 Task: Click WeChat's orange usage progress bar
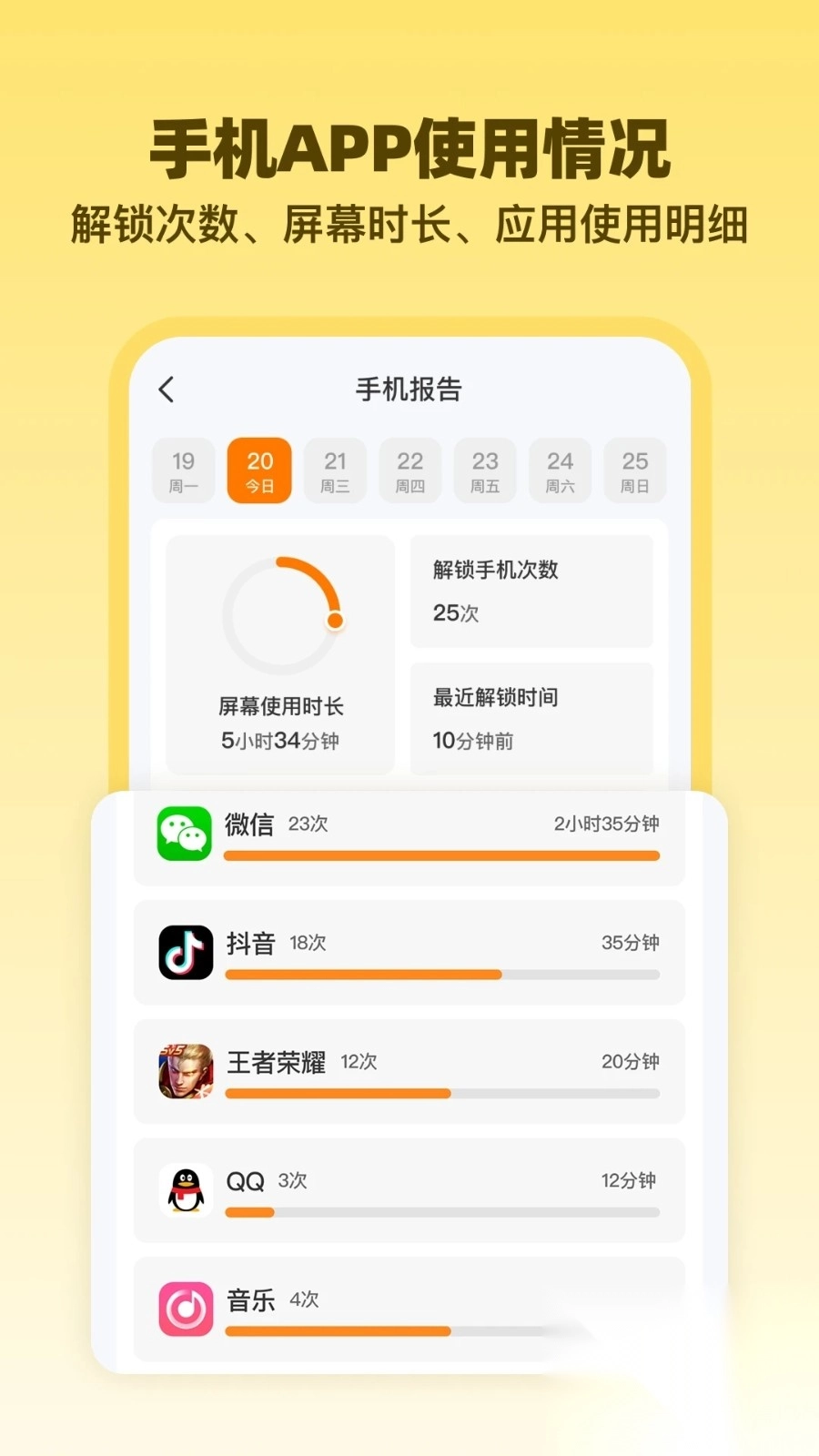[441, 855]
